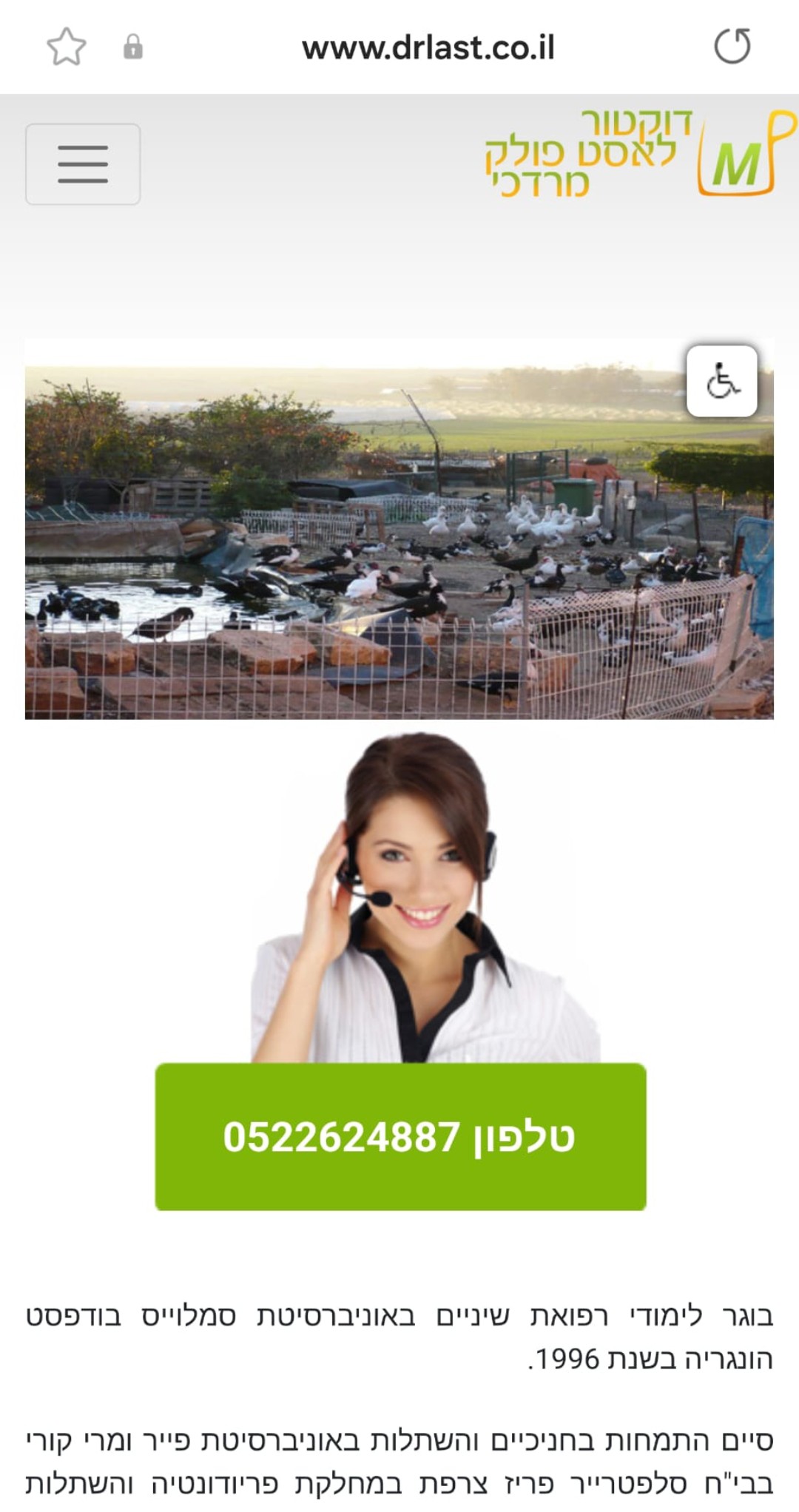
Task: Bookmark this page with the star icon
Action: [67, 47]
